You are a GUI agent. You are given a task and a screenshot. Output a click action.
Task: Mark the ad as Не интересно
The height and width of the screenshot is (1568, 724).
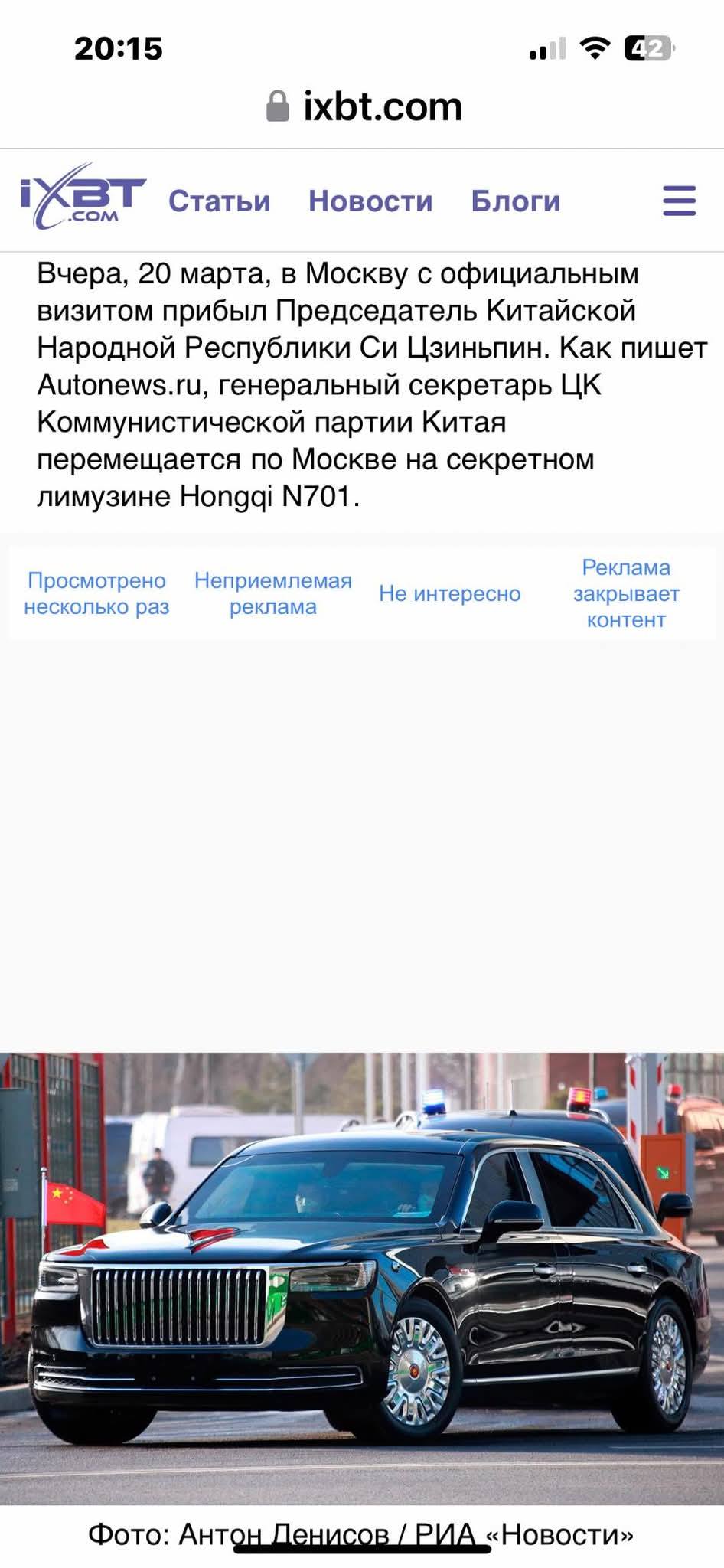449,593
